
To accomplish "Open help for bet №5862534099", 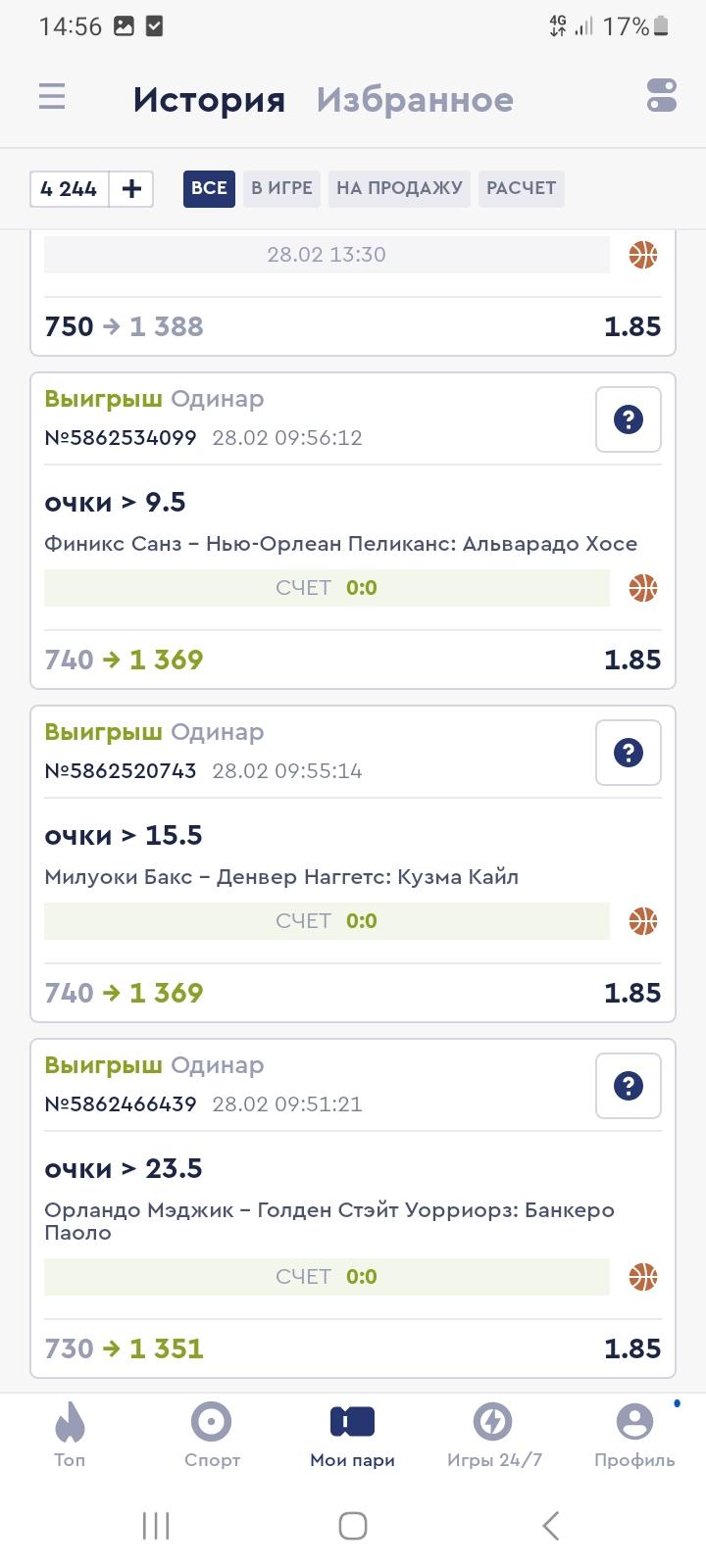I will click(x=629, y=419).
